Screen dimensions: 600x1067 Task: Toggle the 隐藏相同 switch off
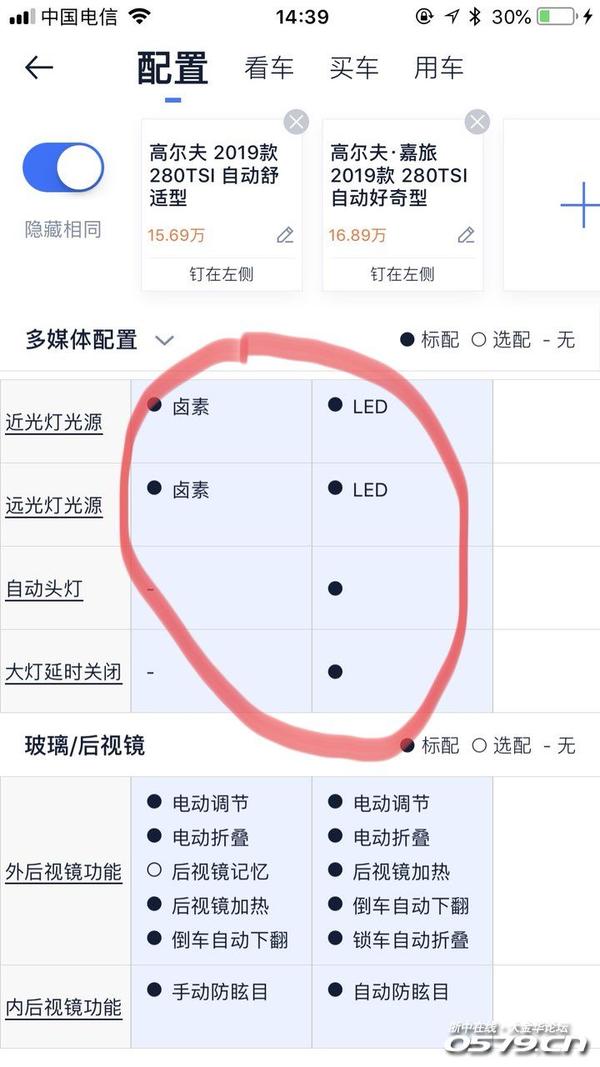(63, 168)
